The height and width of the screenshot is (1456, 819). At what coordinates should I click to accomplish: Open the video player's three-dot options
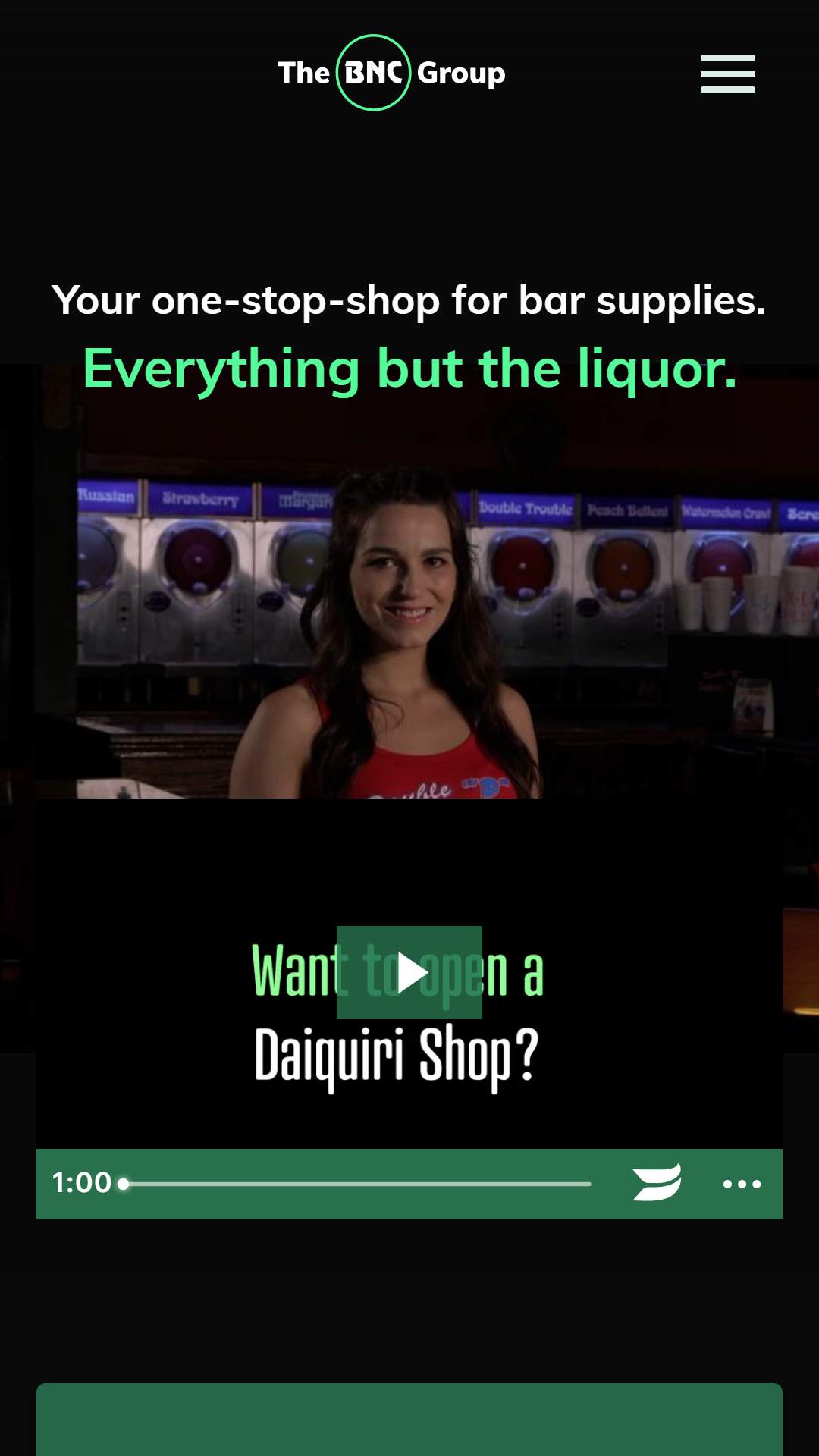742,1184
